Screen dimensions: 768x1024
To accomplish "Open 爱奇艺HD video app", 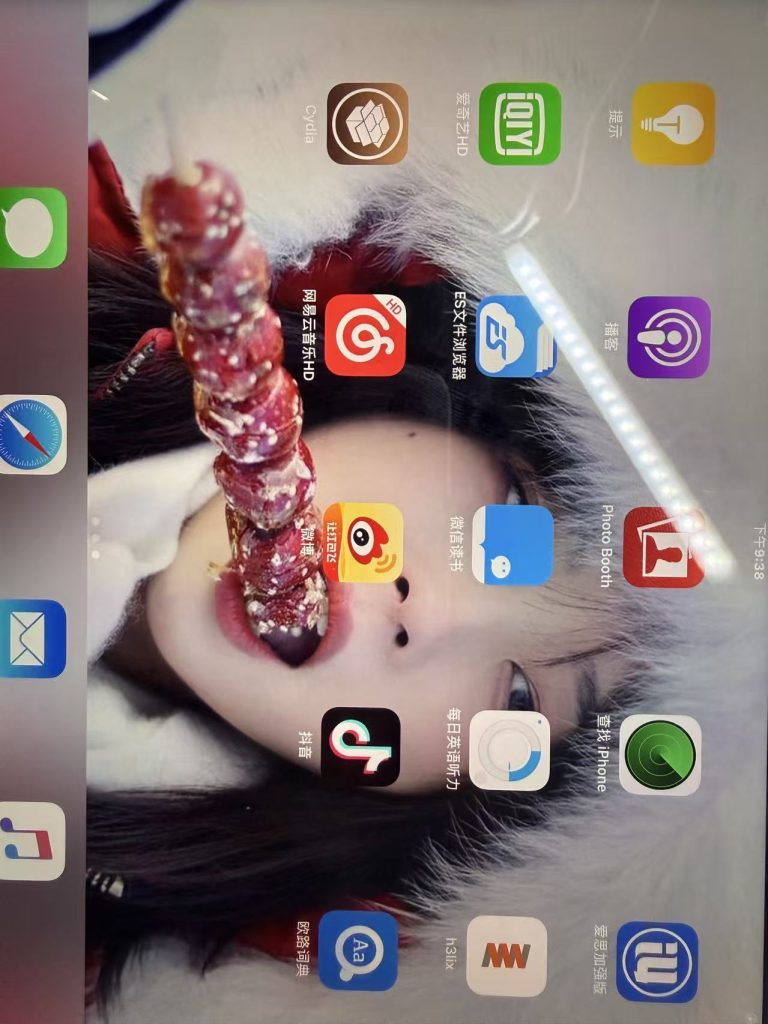I will coord(519,124).
